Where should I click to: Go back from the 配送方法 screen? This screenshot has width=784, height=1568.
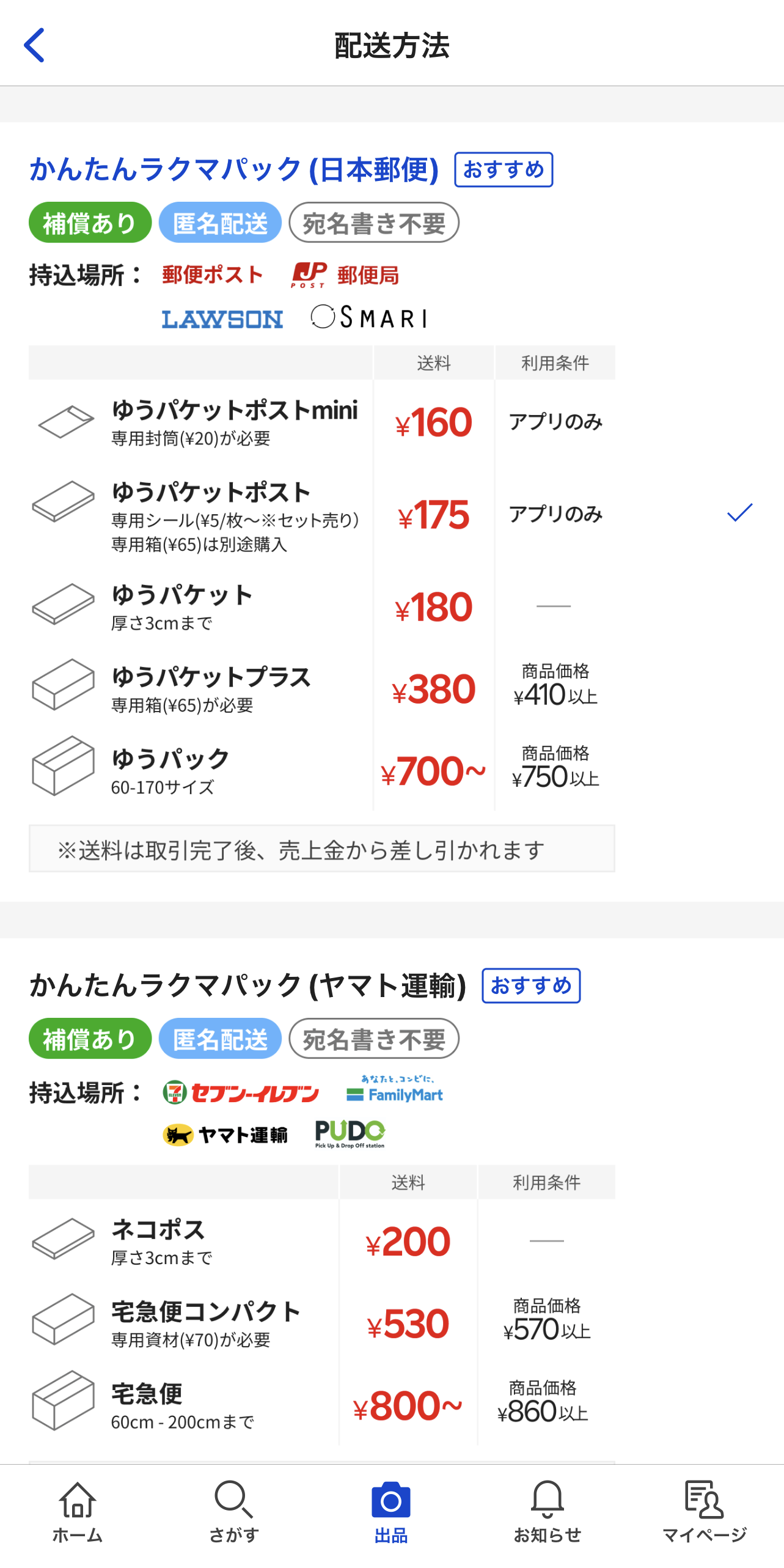(x=34, y=45)
